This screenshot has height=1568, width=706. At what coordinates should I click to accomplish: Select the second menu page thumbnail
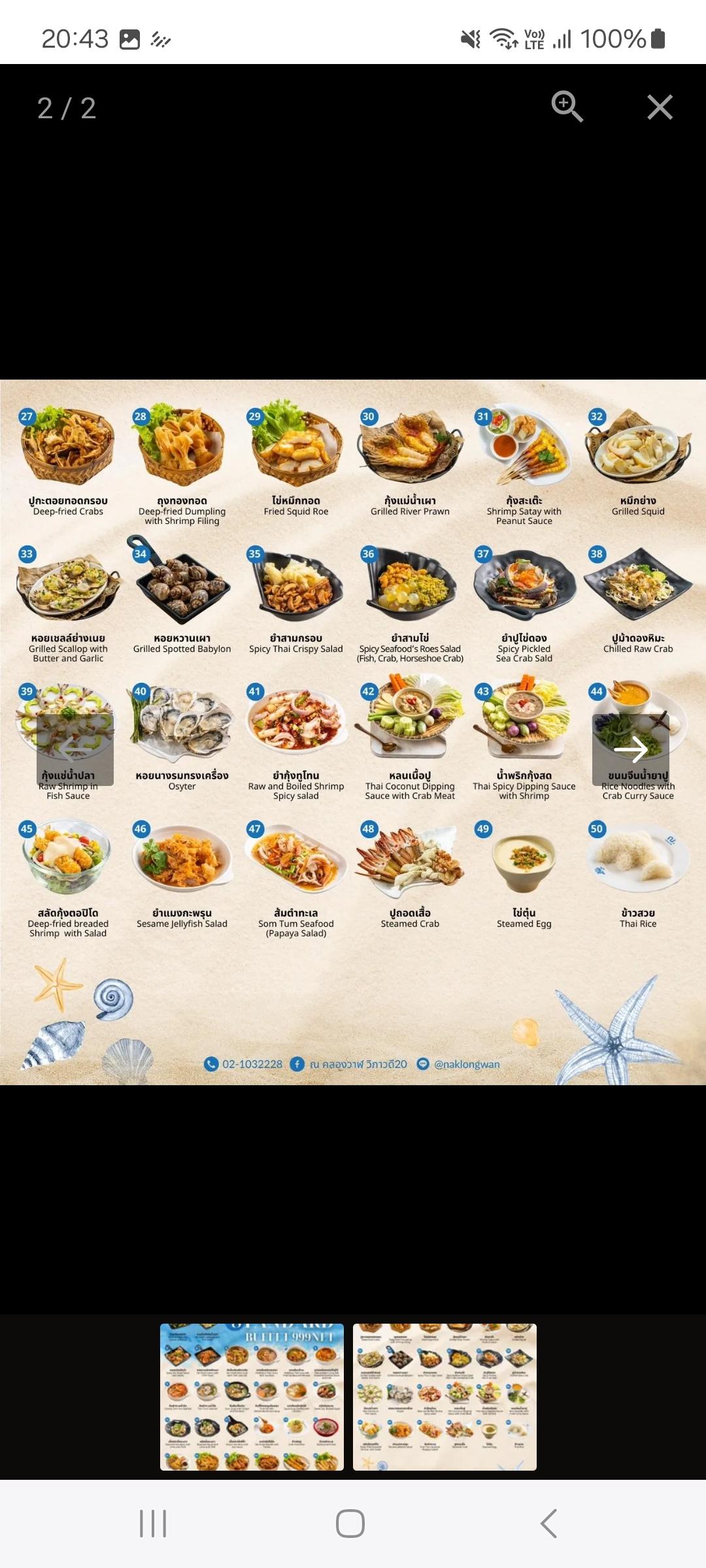click(x=445, y=1397)
